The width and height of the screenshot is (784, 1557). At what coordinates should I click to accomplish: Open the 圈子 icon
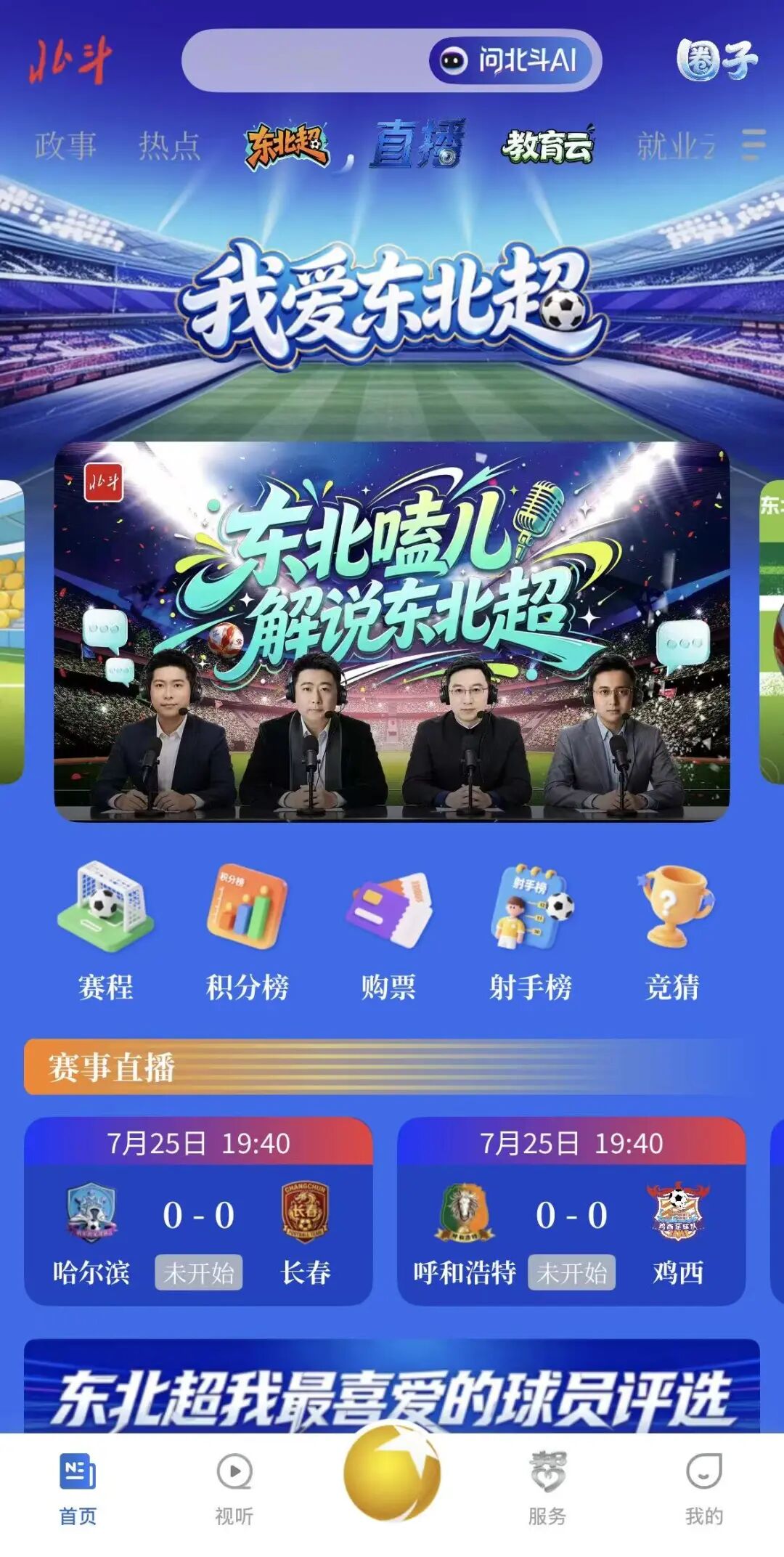tap(716, 60)
